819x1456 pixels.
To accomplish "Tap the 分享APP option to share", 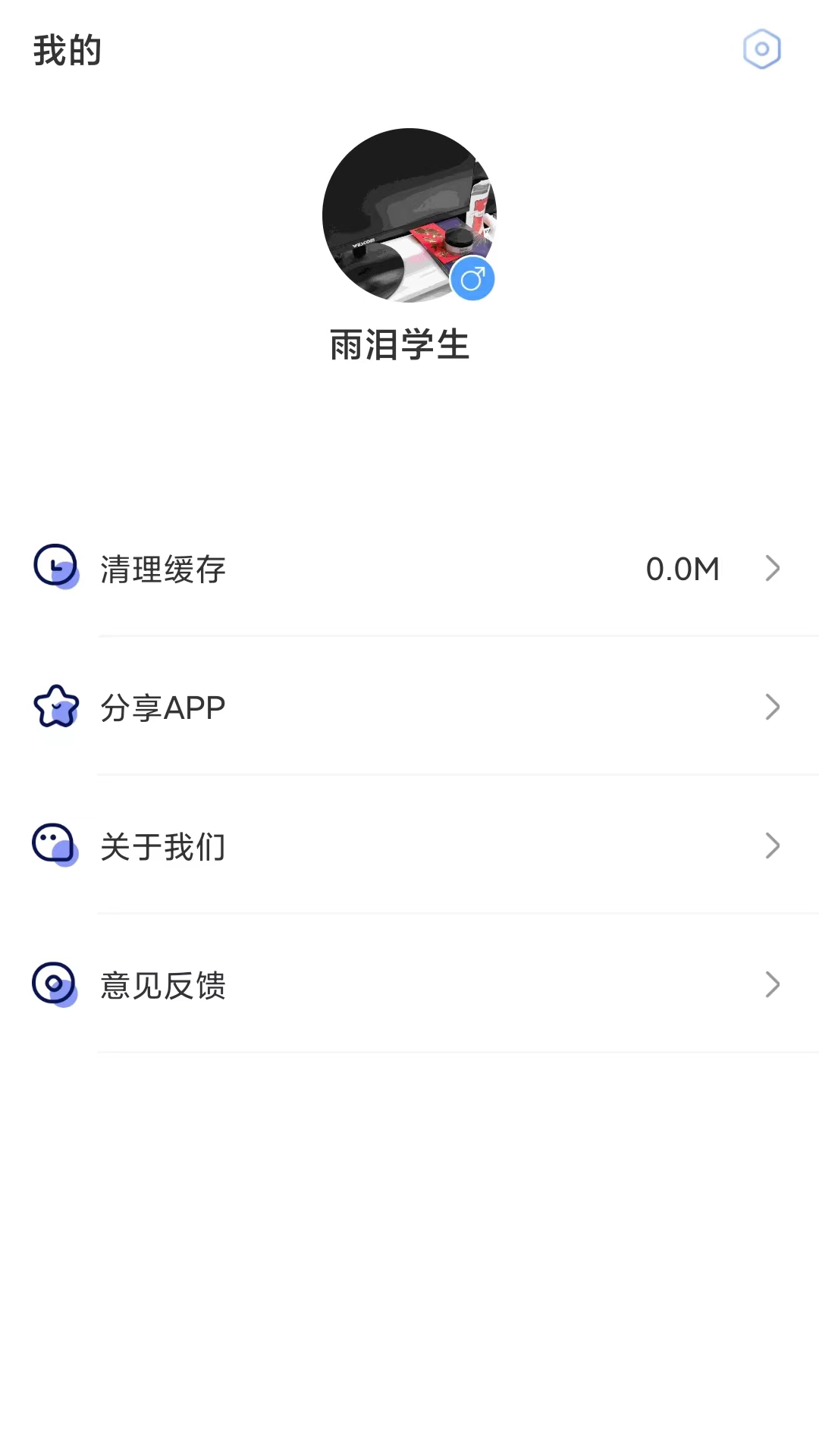I will click(x=162, y=707).
